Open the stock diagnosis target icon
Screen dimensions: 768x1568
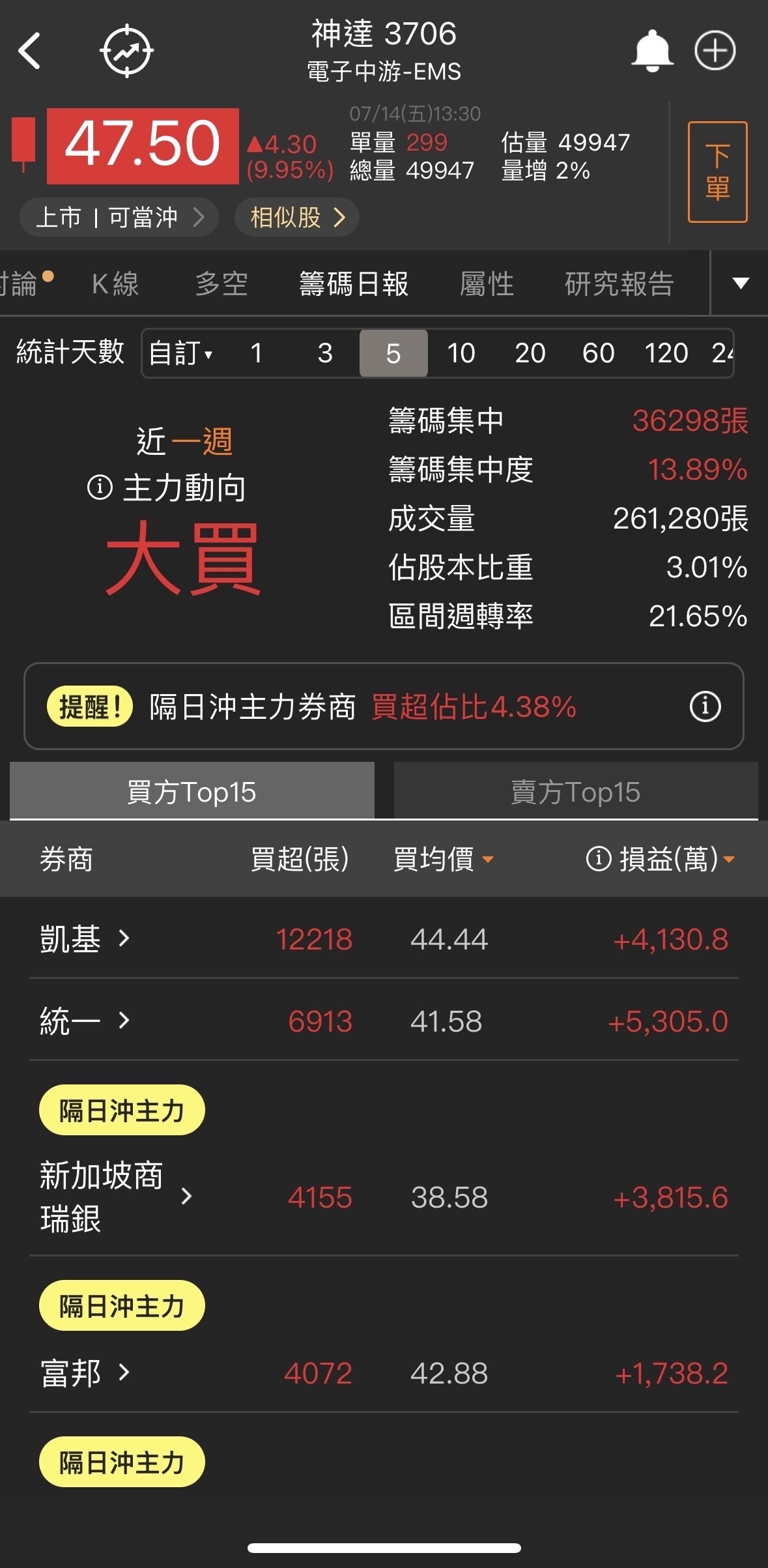(126, 51)
